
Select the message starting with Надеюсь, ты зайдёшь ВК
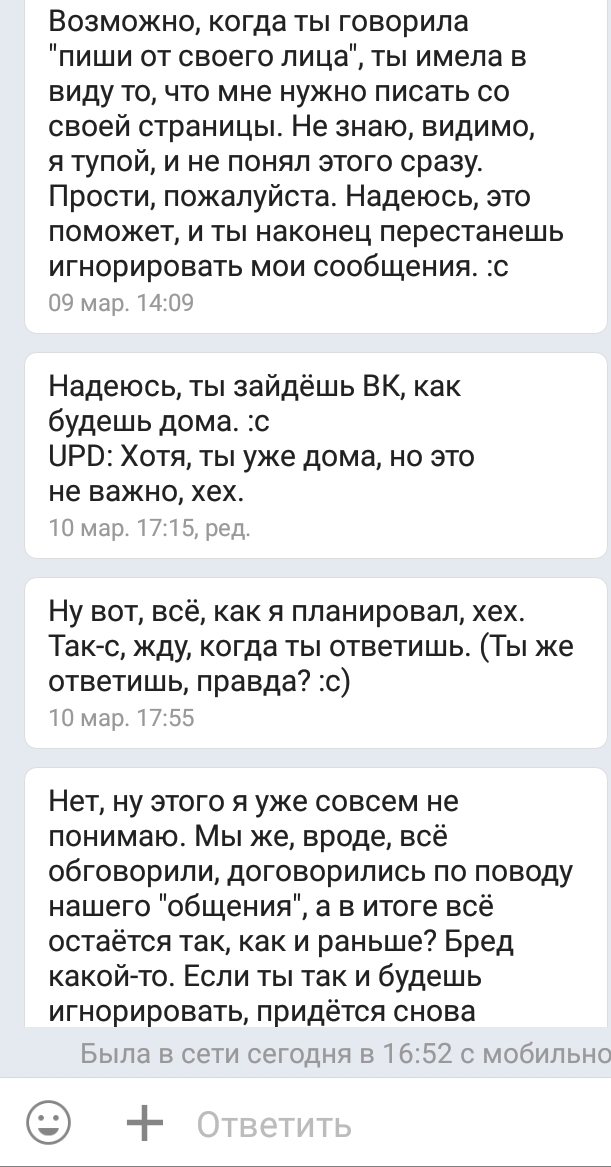pyautogui.click(x=316, y=455)
